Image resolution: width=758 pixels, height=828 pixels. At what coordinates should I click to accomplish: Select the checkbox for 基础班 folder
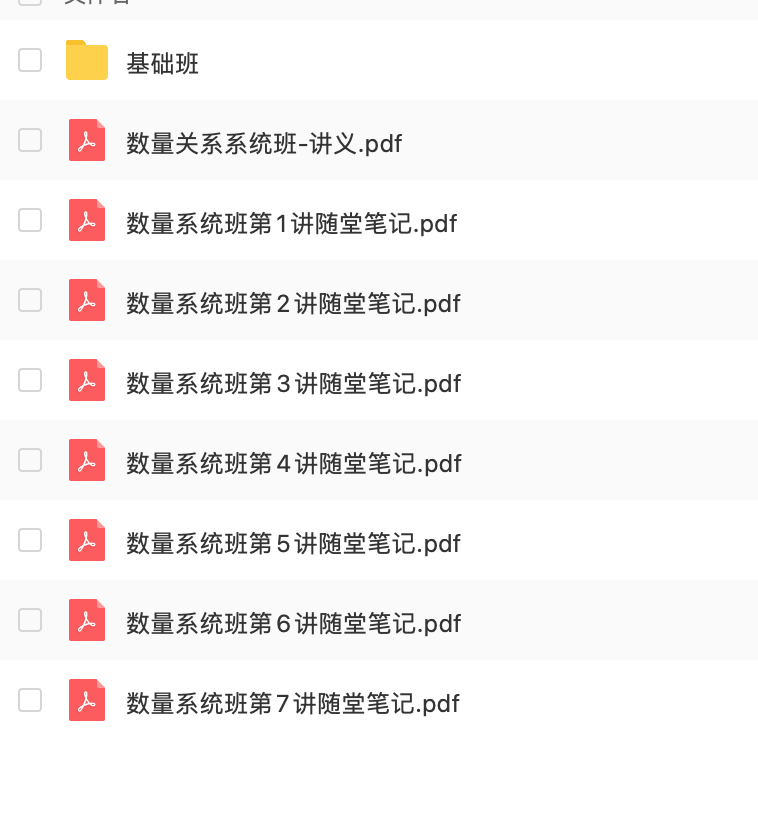point(30,60)
